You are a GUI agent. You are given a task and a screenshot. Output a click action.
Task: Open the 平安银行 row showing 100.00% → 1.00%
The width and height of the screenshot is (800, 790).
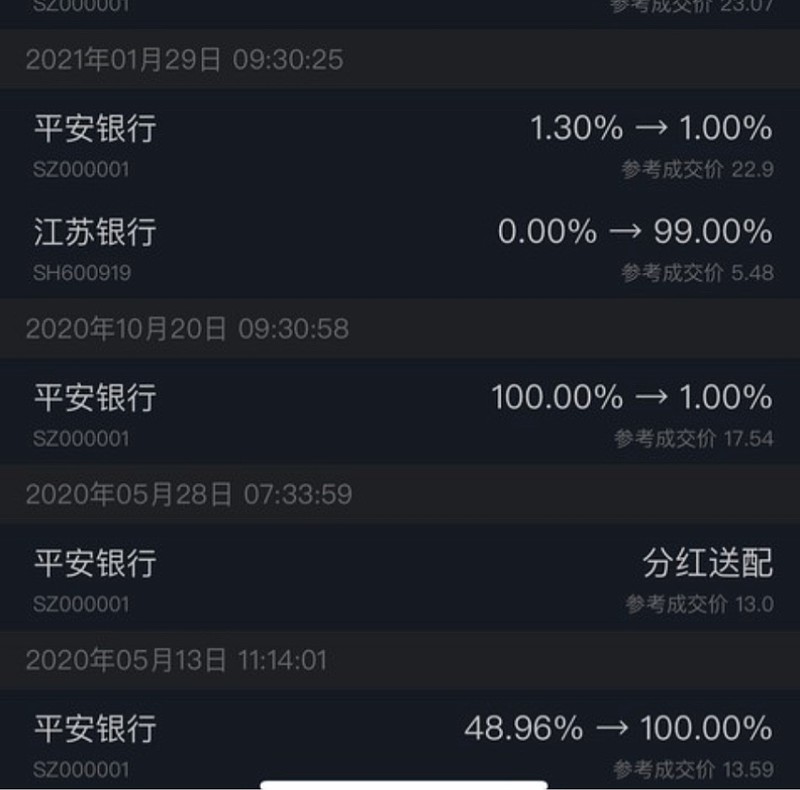[x=400, y=413]
